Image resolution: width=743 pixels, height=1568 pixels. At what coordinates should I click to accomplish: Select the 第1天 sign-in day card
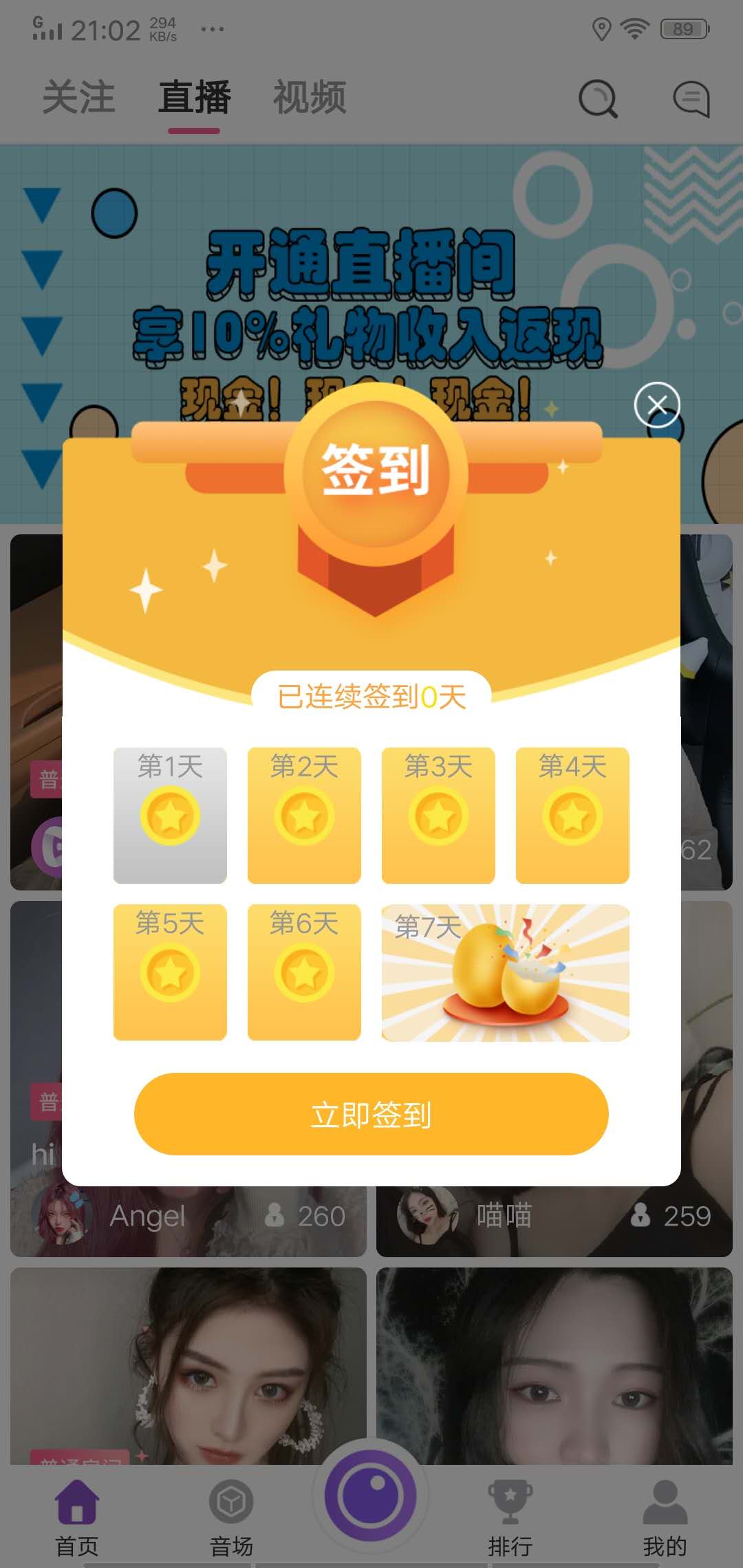(x=169, y=815)
